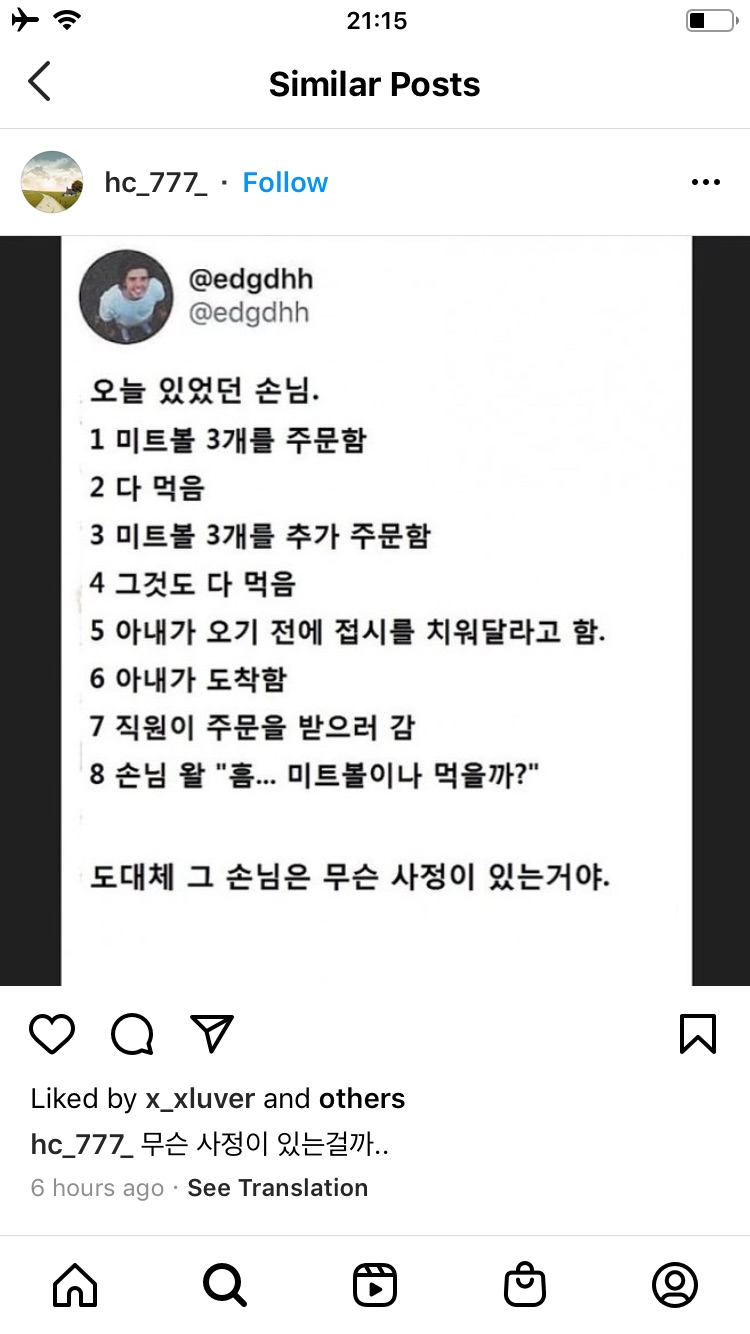Open hc_777_ profile picture

click(x=52, y=182)
